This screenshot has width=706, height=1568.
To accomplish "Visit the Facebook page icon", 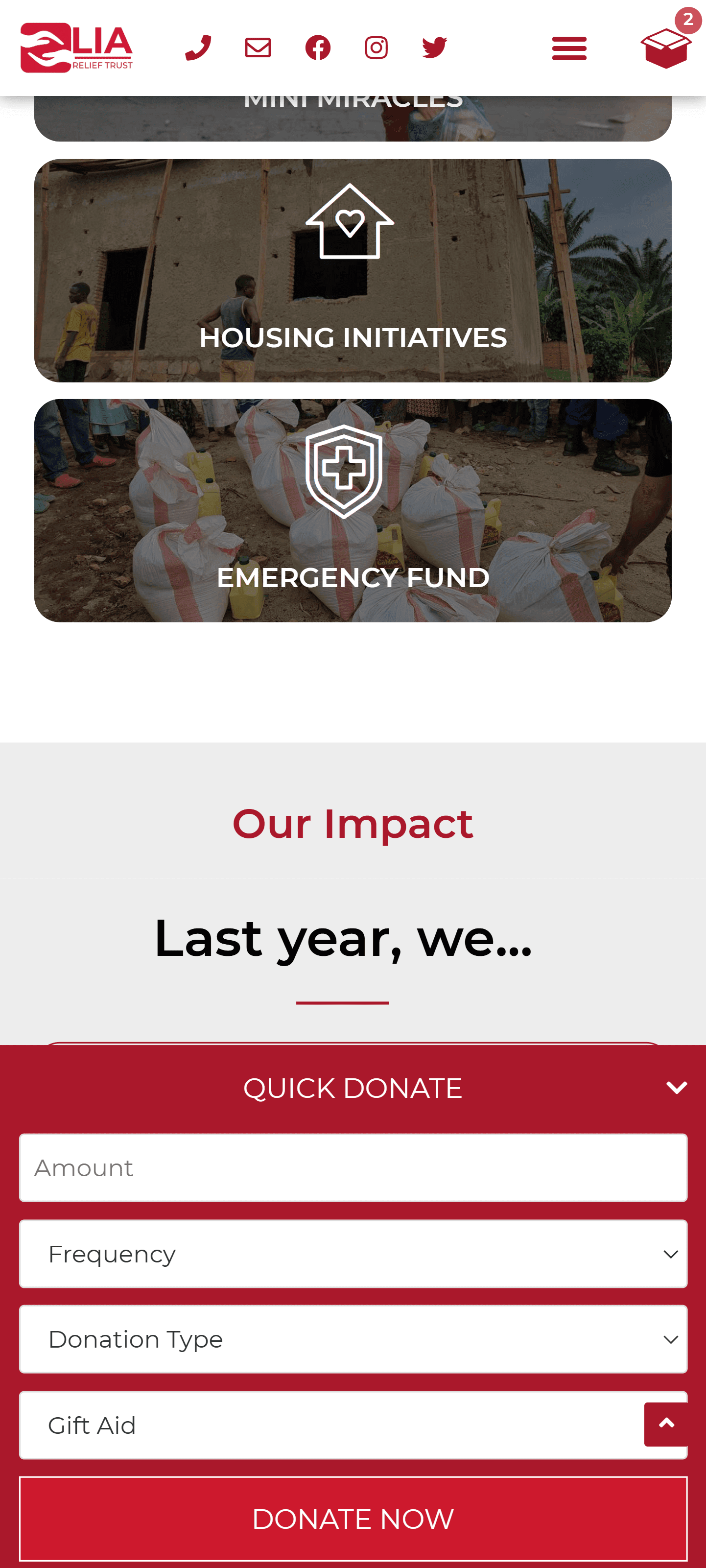I will pyautogui.click(x=318, y=48).
